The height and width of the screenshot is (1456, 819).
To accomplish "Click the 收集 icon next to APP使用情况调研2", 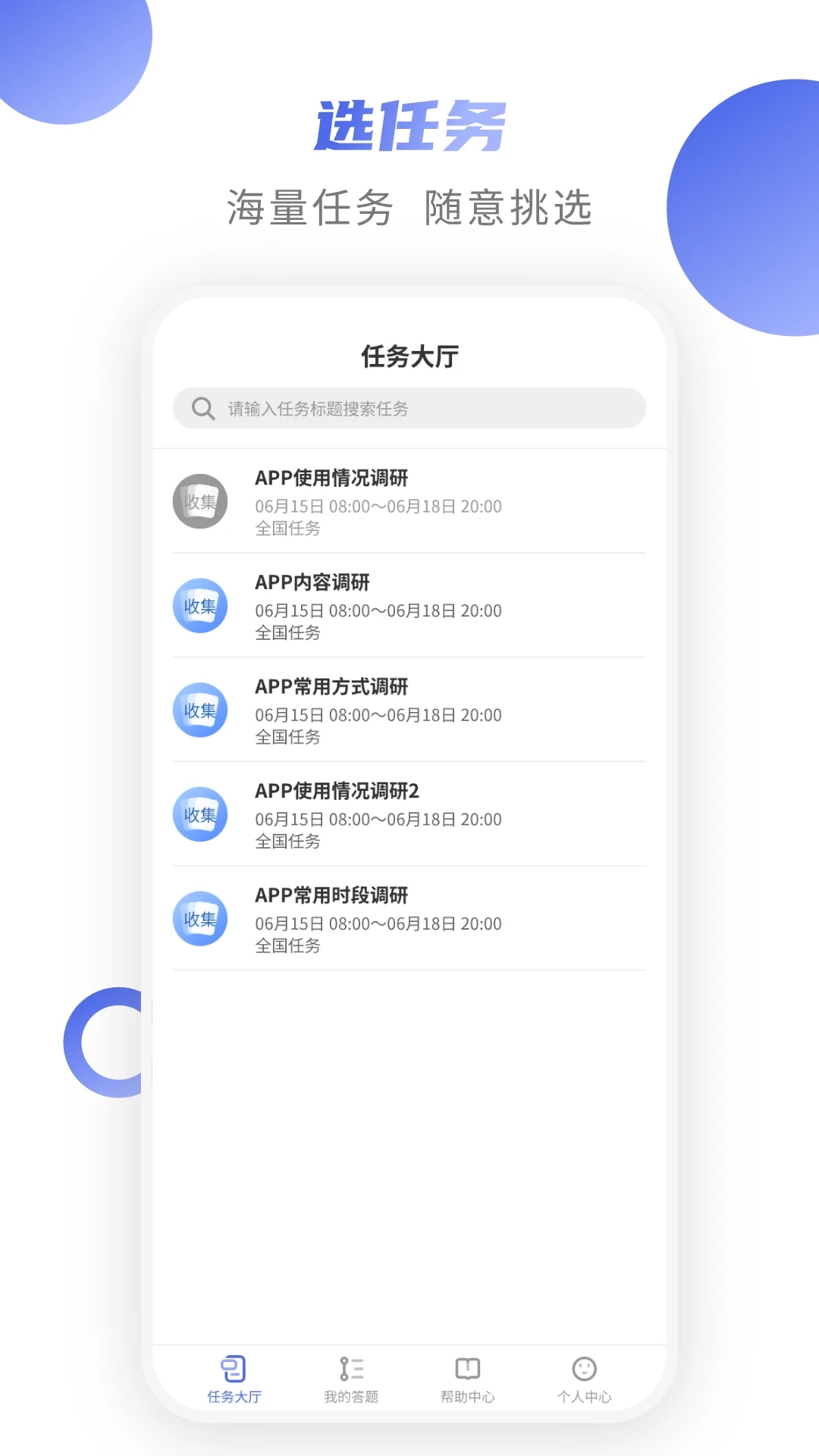I will 200,814.
